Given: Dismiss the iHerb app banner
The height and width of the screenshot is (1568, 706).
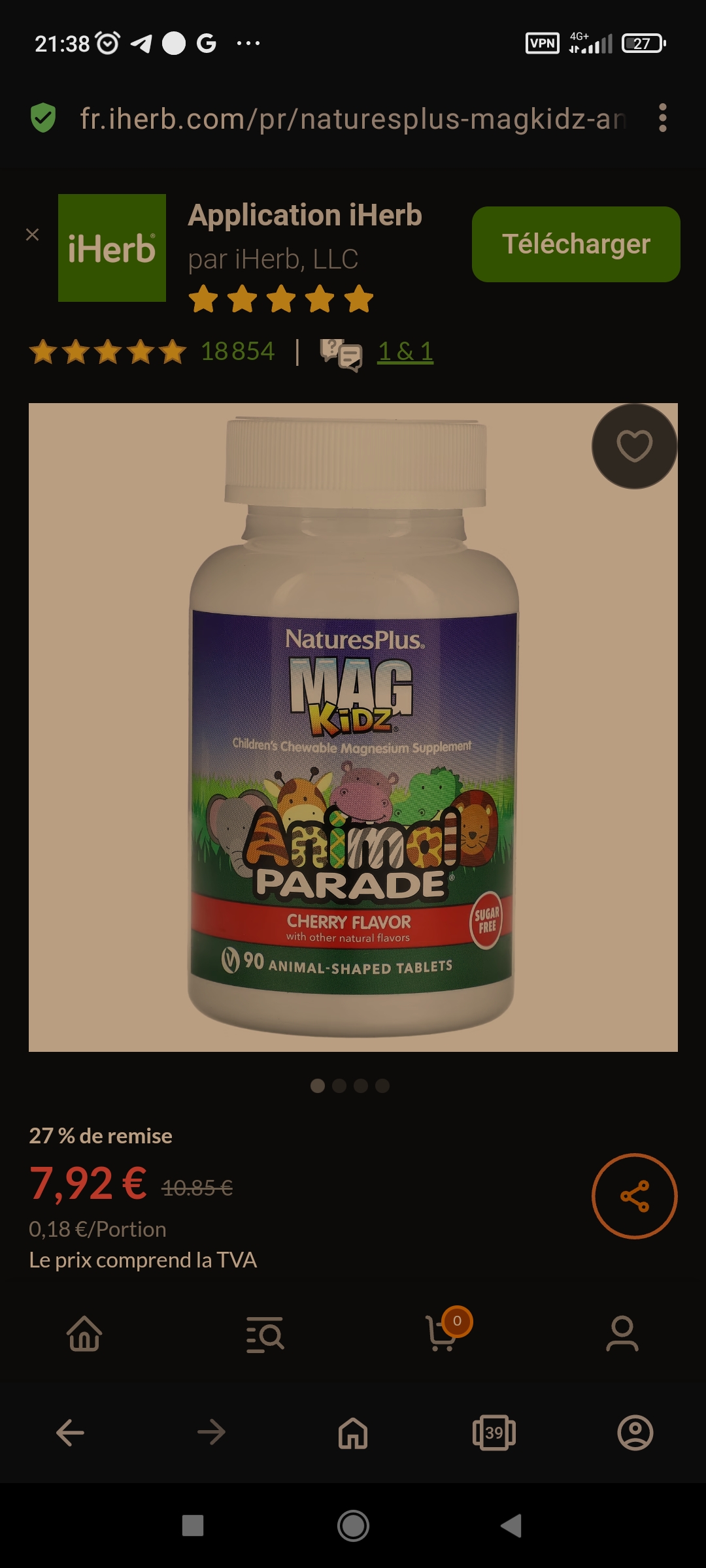Looking at the screenshot, I should 32,235.
